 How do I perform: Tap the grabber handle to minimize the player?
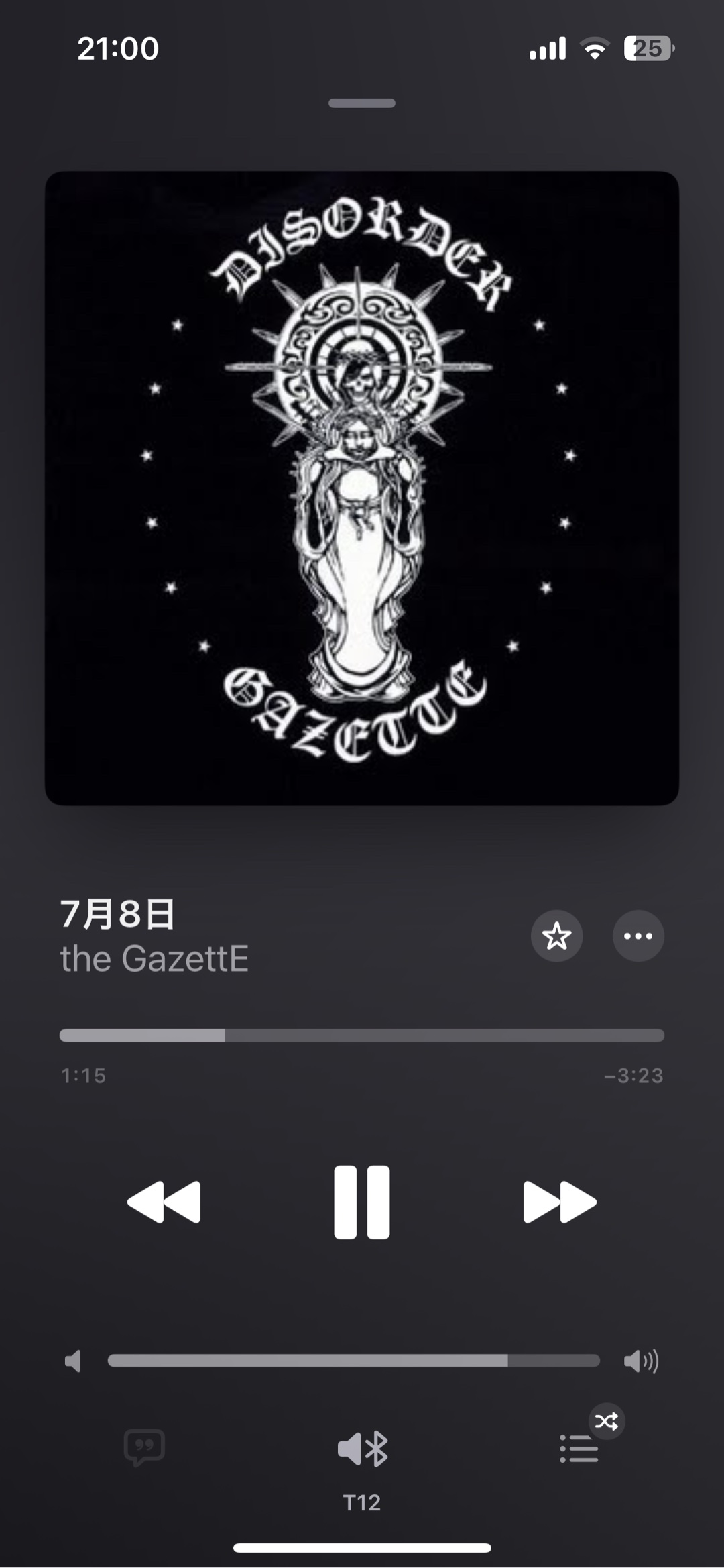[x=362, y=103]
